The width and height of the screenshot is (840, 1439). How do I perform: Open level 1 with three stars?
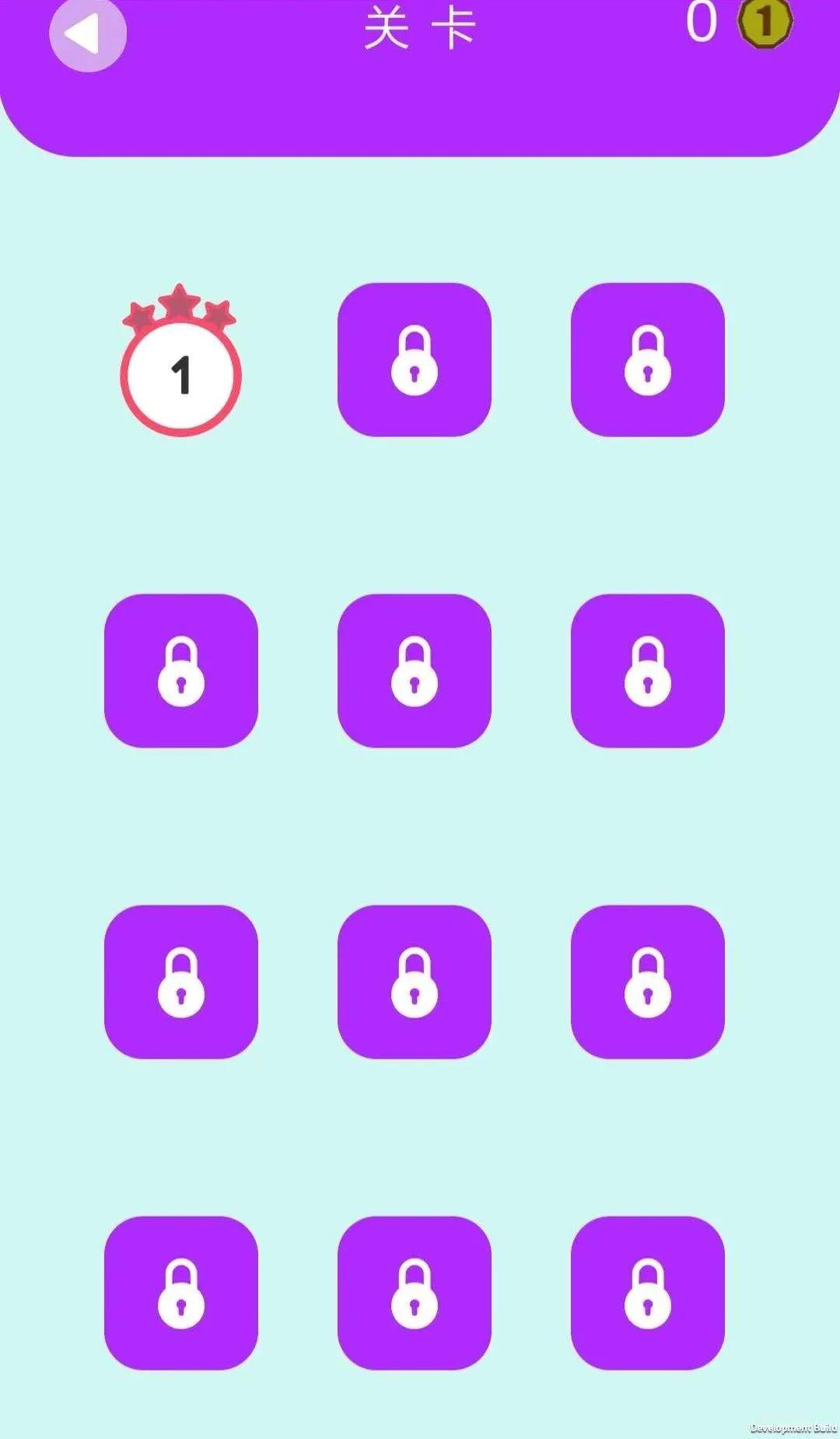[180, 375]
